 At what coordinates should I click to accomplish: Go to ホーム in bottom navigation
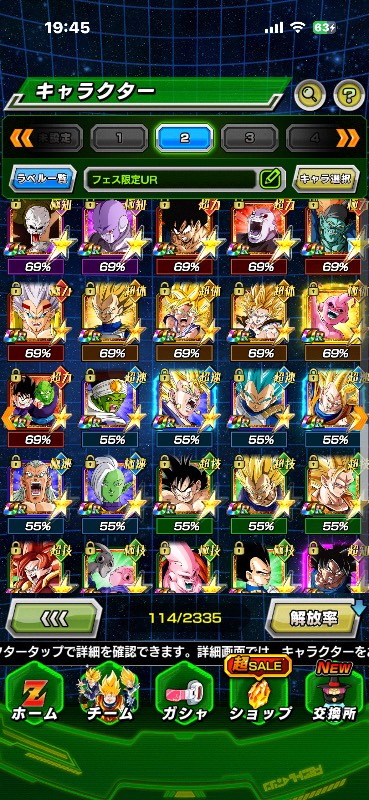(x=35, y=696)
